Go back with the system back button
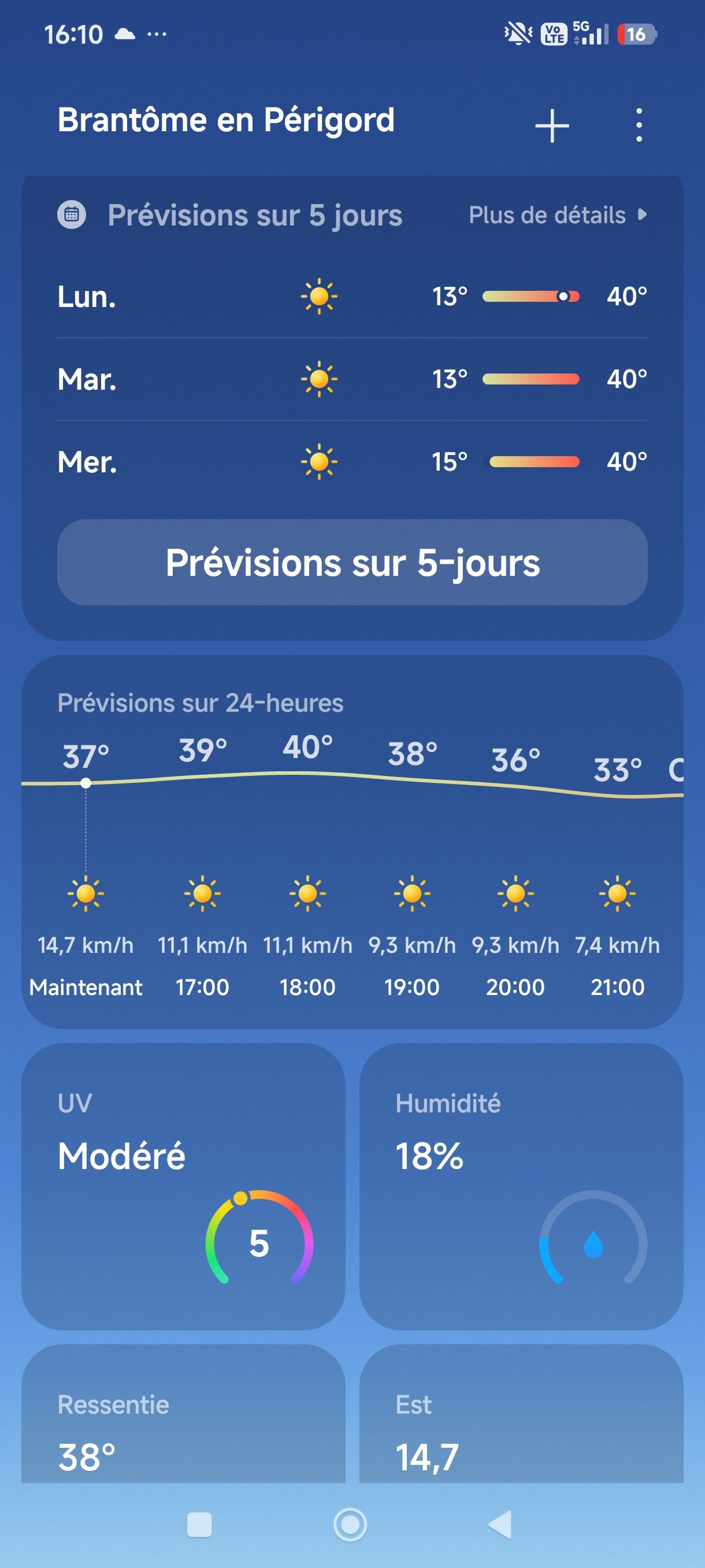The height and width of the screenshot is (1568, 705). tap(500, 1524)
